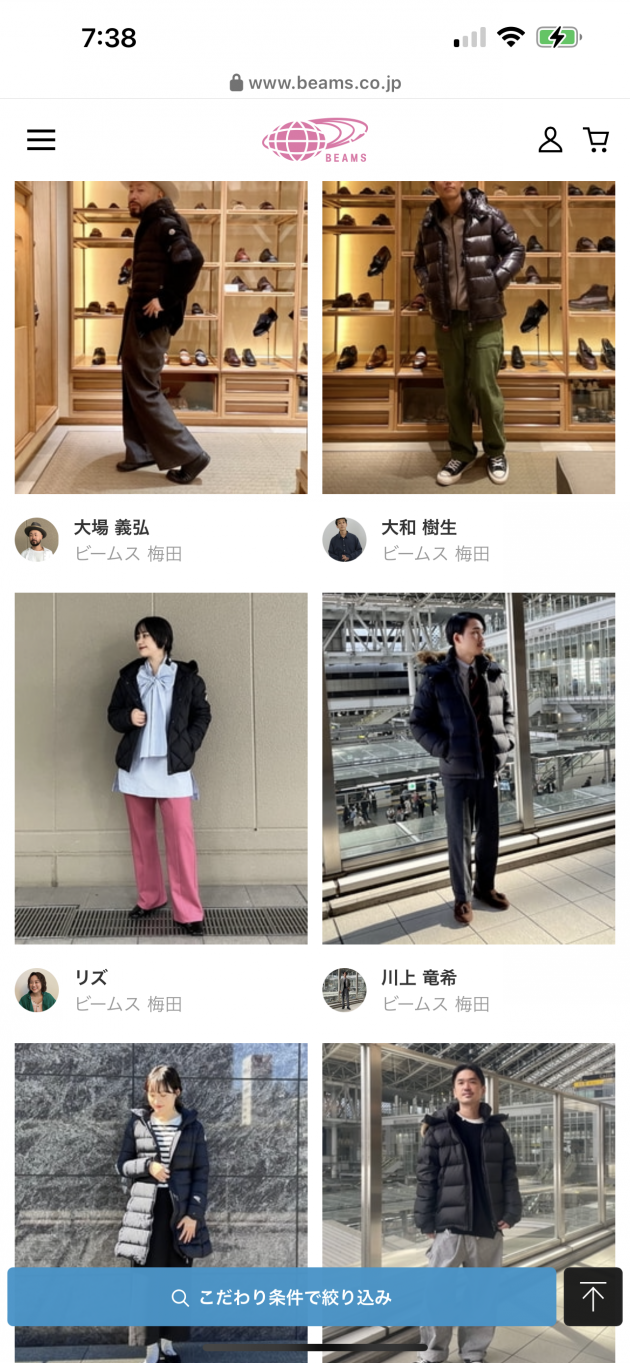Open the account profile icon

pos(550,140)
